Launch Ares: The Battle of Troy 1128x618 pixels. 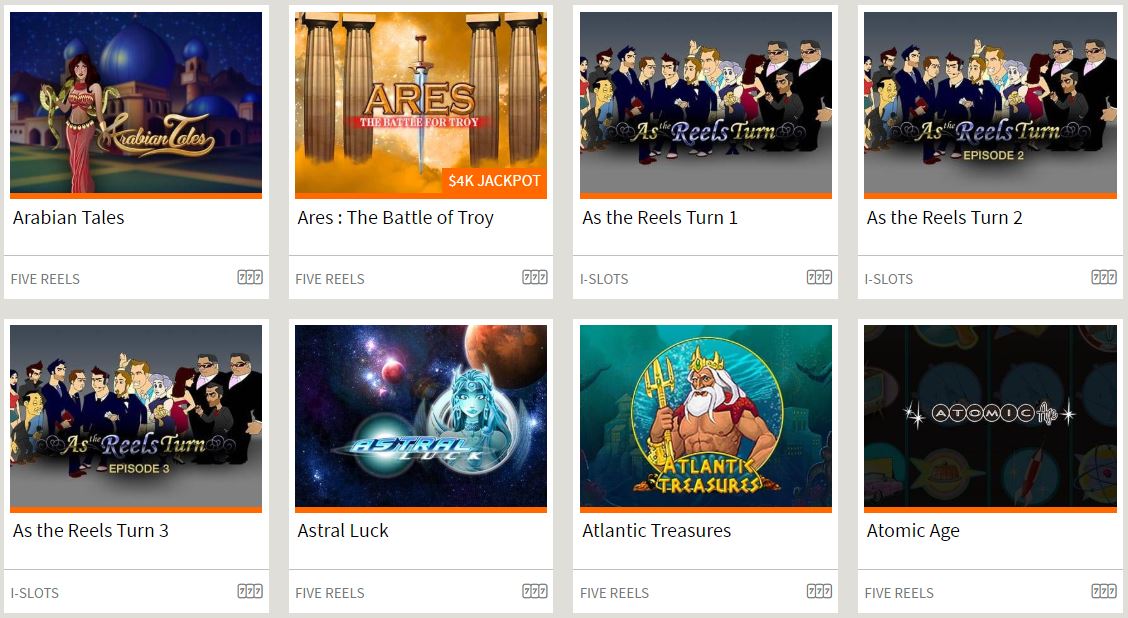pos(420,103)
